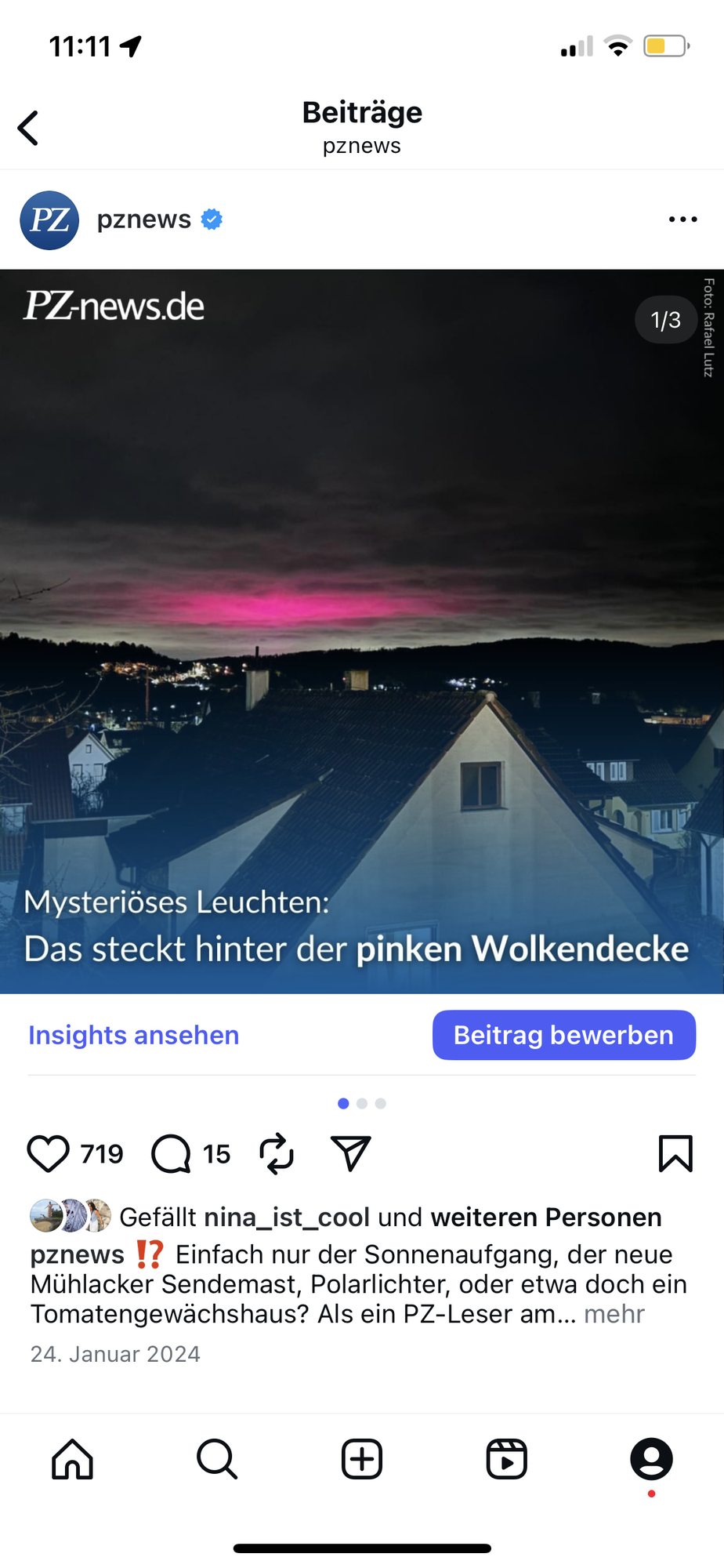Image resolution: width=724 pixels, height=1568 pixels.
Task: Open the pznews profile picture
Action: 49,220
